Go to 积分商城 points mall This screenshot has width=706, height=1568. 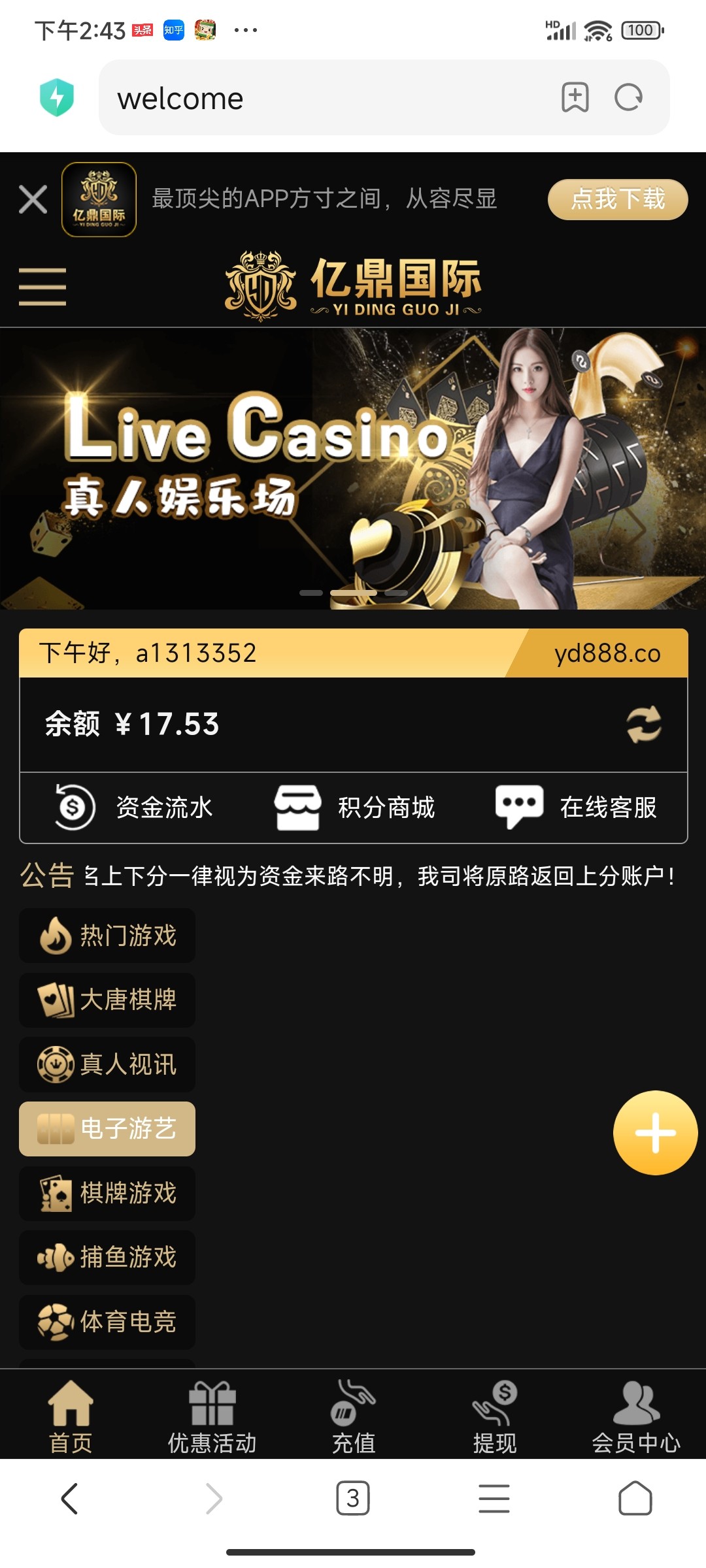click(x=354, y=808)
